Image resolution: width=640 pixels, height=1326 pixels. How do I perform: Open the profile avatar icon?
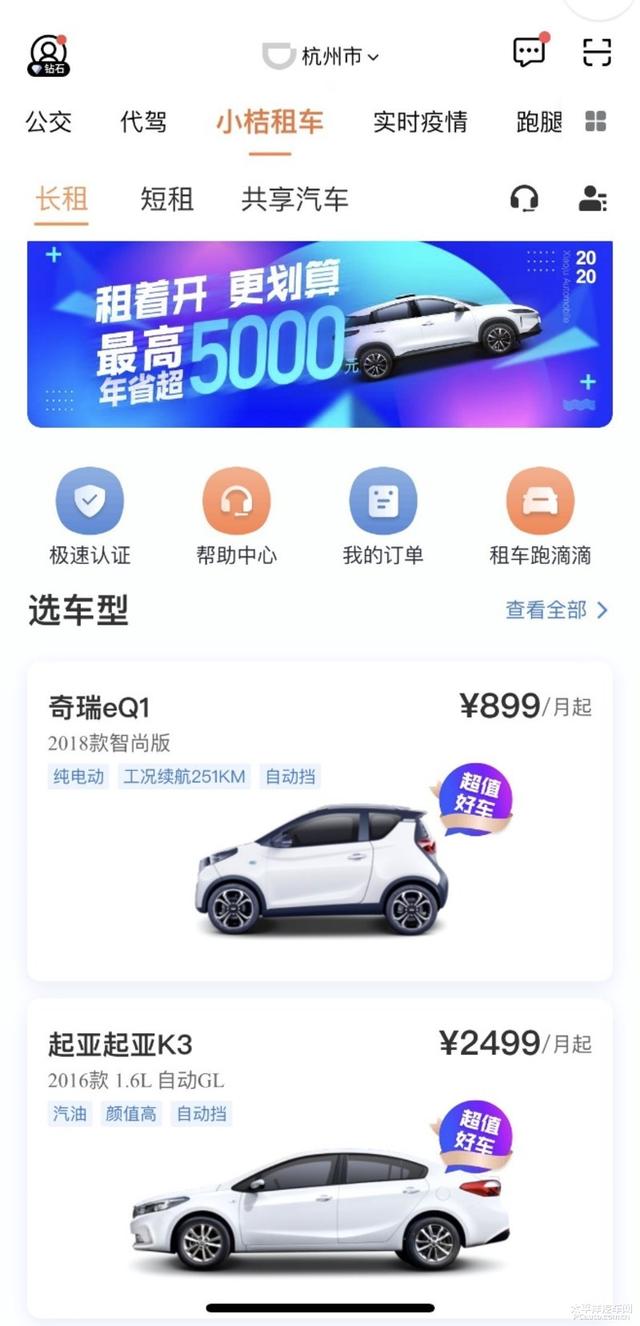pyautogui.click(x=48, y=55)
